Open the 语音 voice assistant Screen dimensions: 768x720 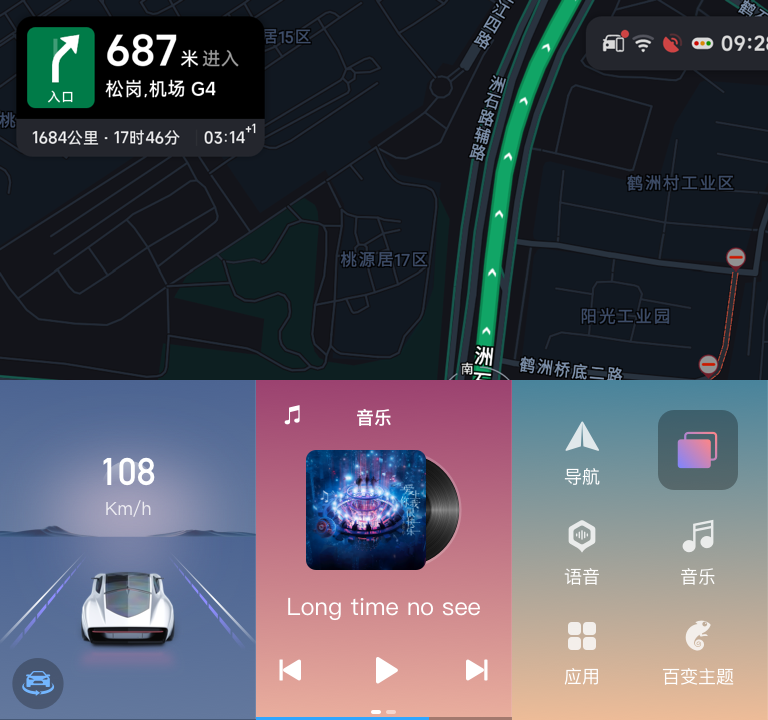click(582, 552)
